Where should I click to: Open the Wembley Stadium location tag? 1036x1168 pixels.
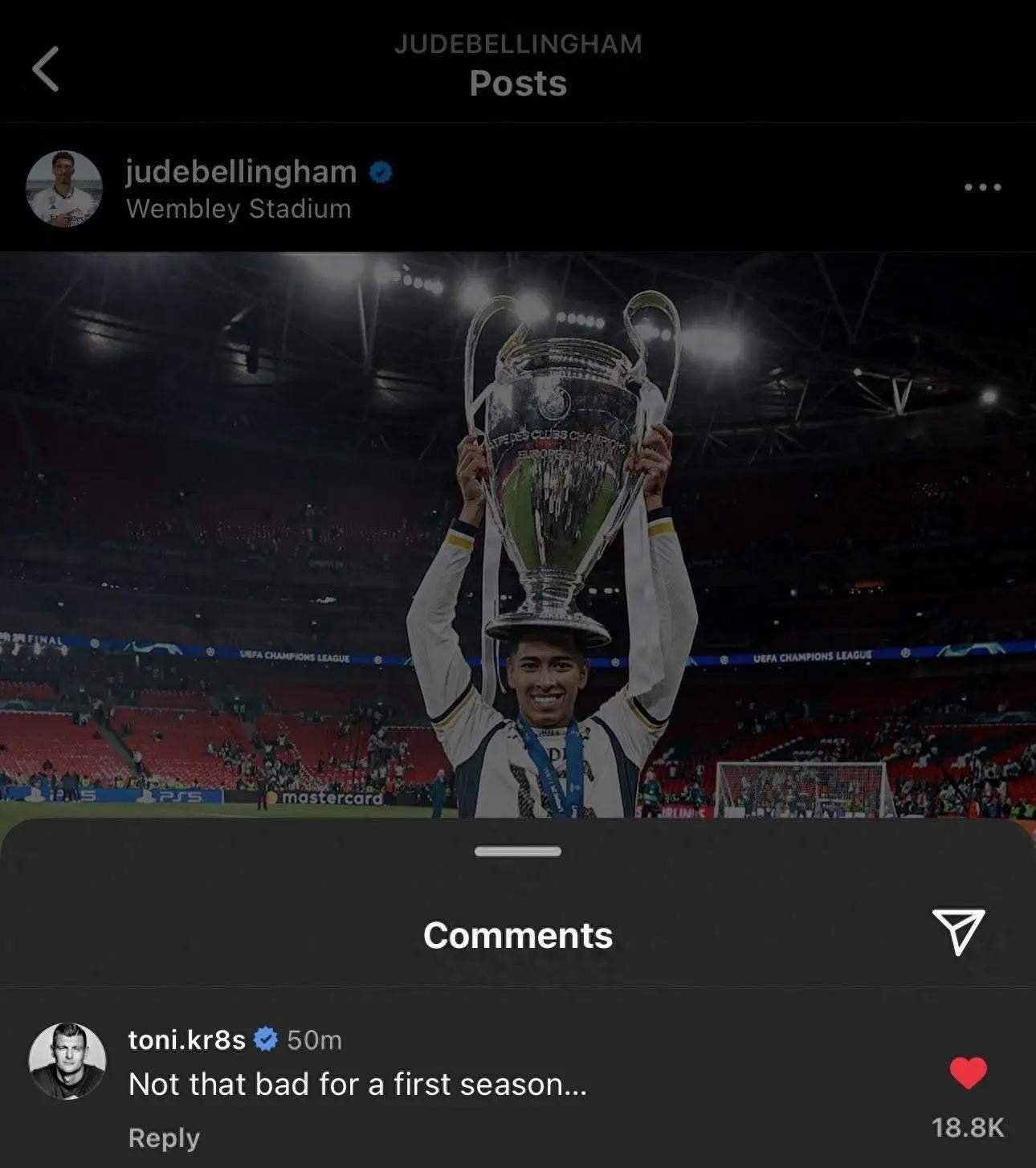239,209
